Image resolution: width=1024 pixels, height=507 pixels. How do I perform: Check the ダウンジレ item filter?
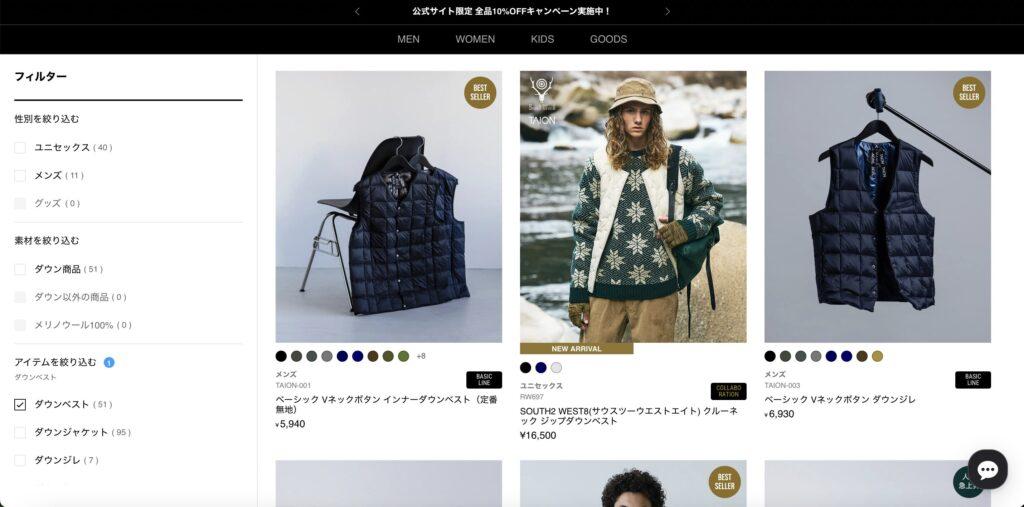[20, 461]
